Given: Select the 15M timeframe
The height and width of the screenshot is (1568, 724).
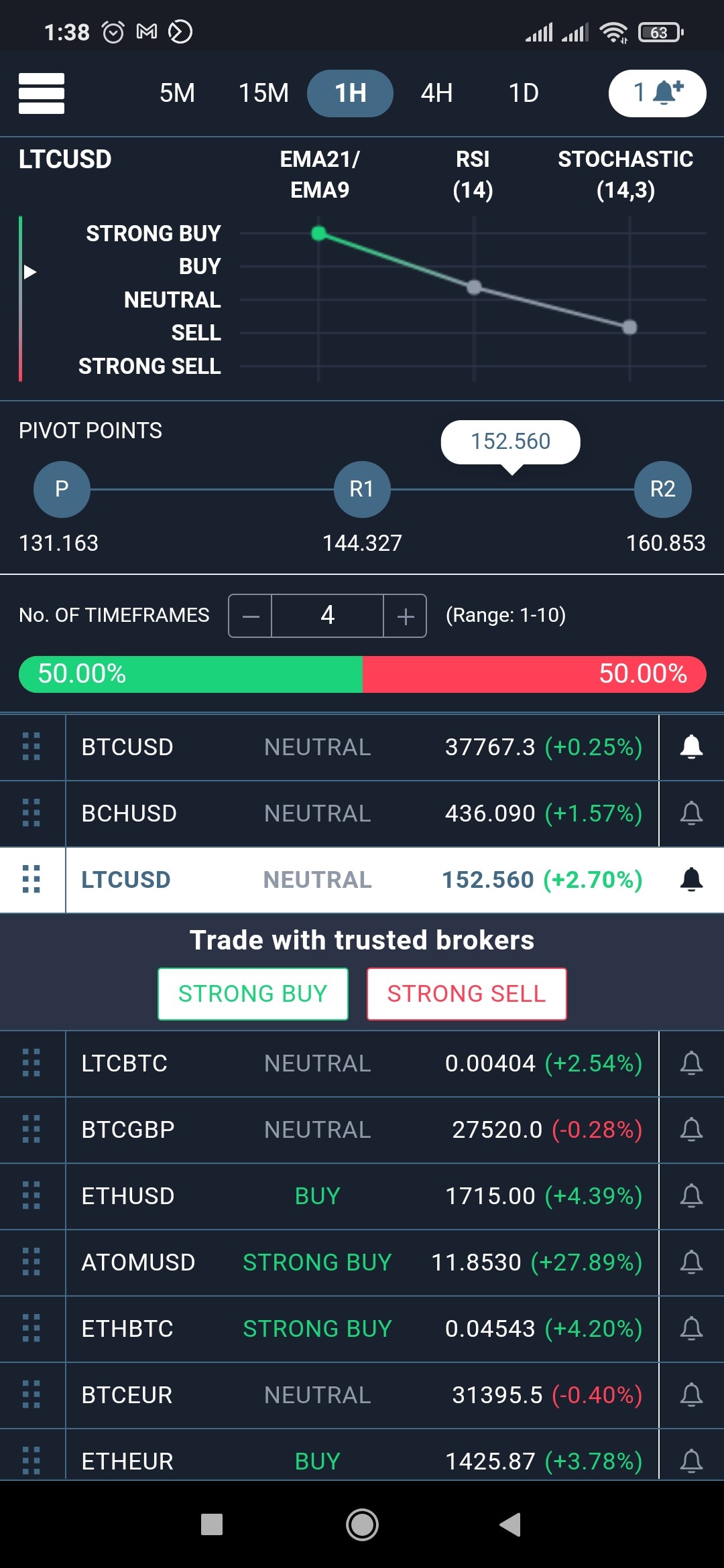Looking at the screenshot, I should tap(263, 93).
